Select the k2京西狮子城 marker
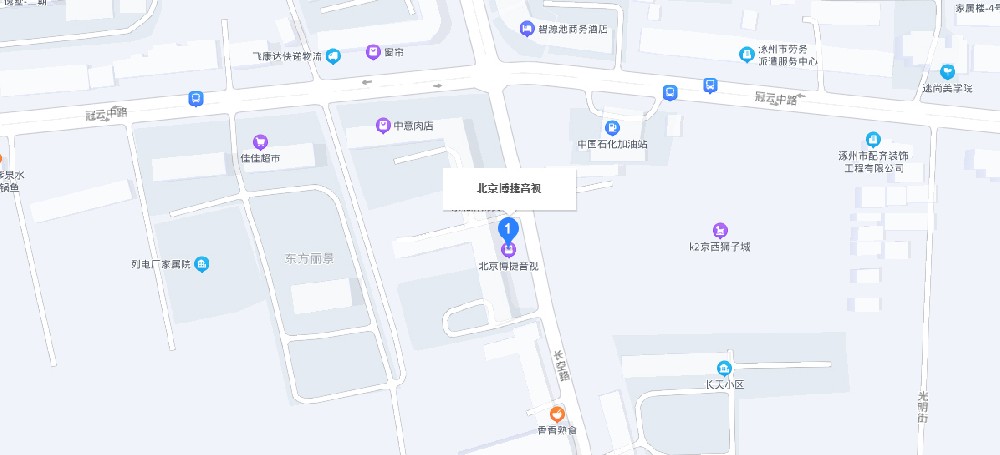The height and width of the screenshot is (455, 1000). coord(720,230)
